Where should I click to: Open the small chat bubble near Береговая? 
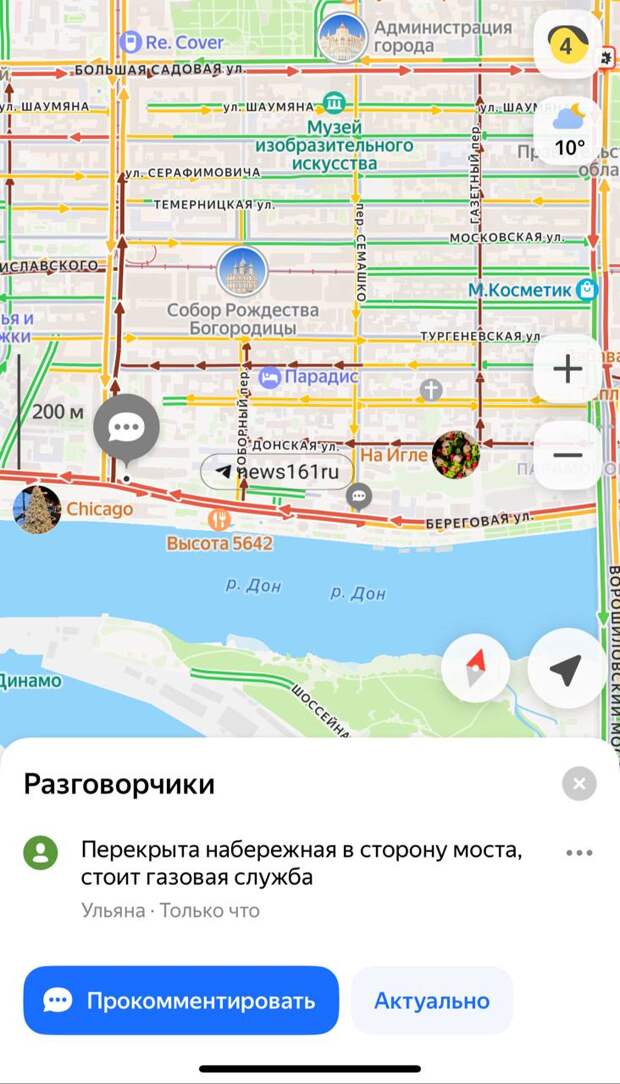359,495
